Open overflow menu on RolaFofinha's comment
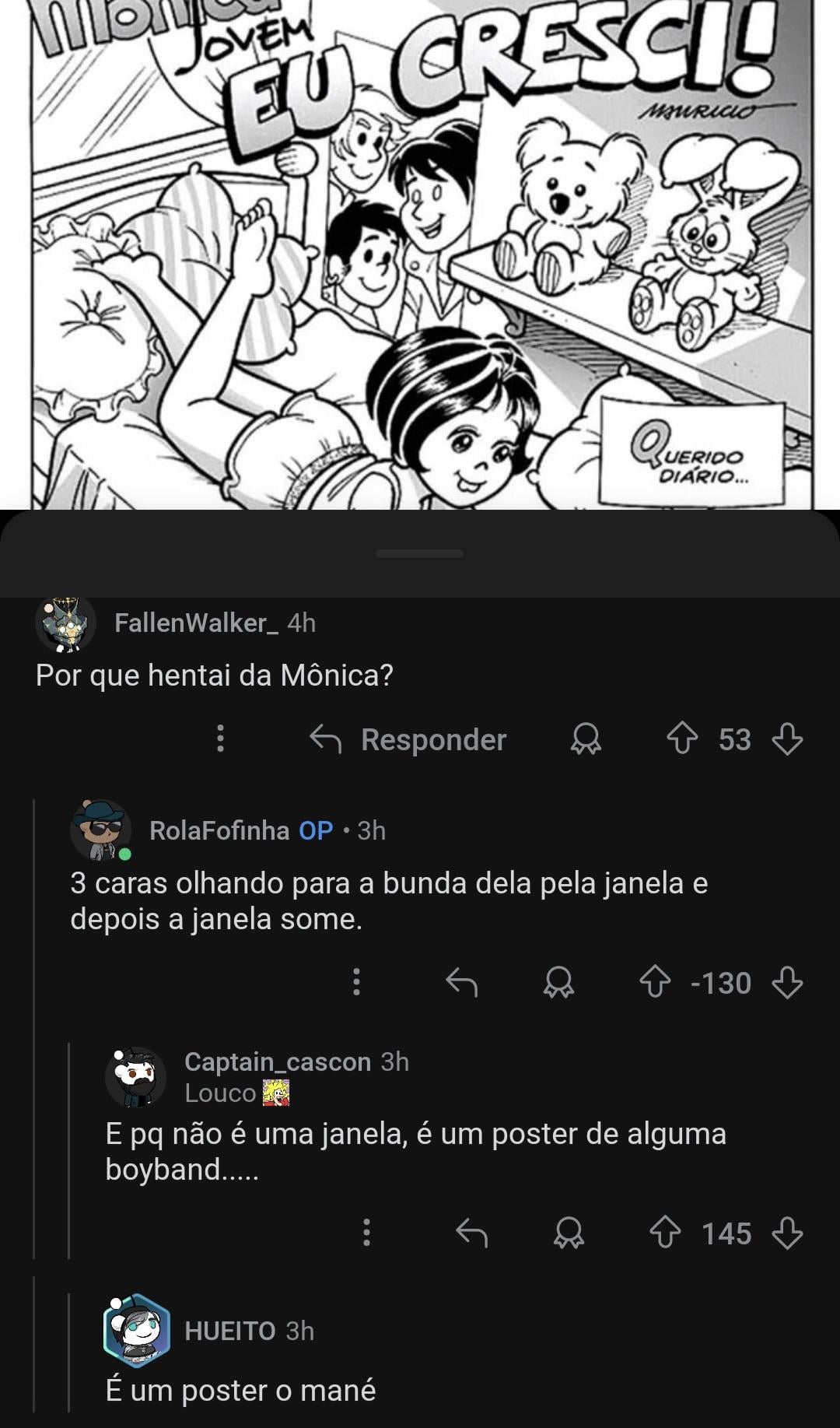Viewport: 840px width, 1428px height. pyautogui.click(x=356, y=982)
